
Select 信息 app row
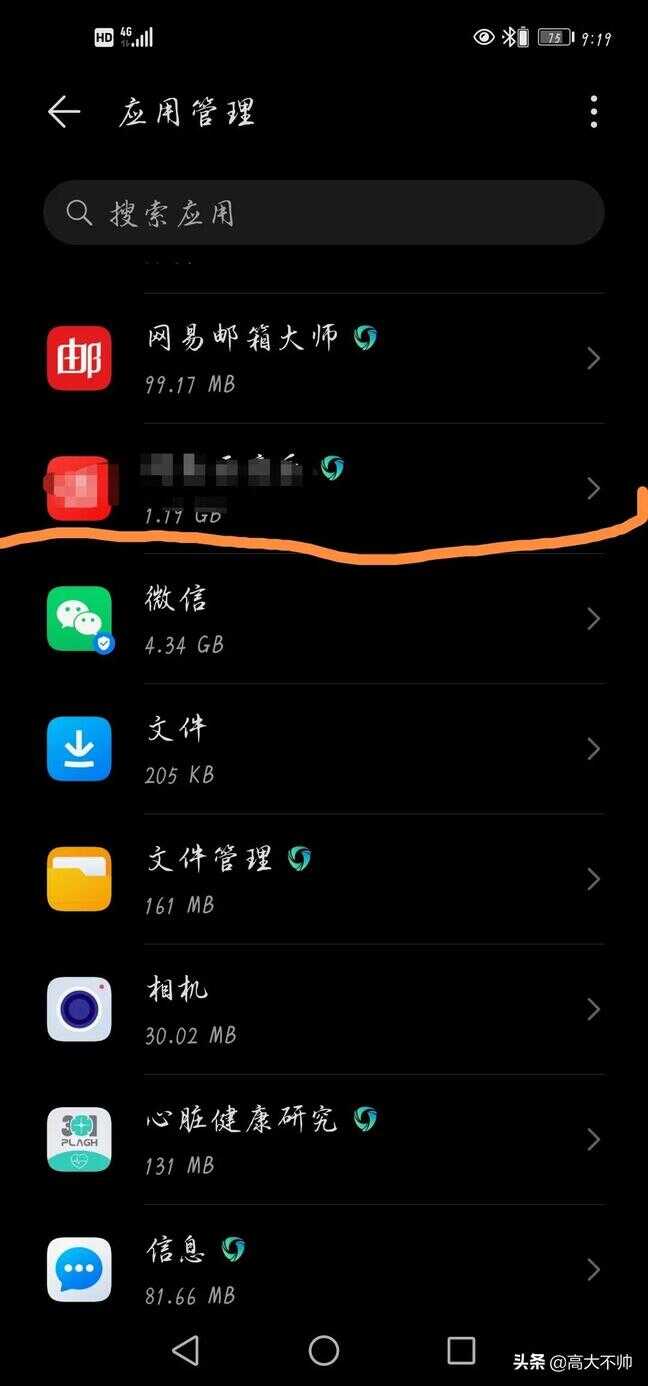click(x=324, y=1269)
